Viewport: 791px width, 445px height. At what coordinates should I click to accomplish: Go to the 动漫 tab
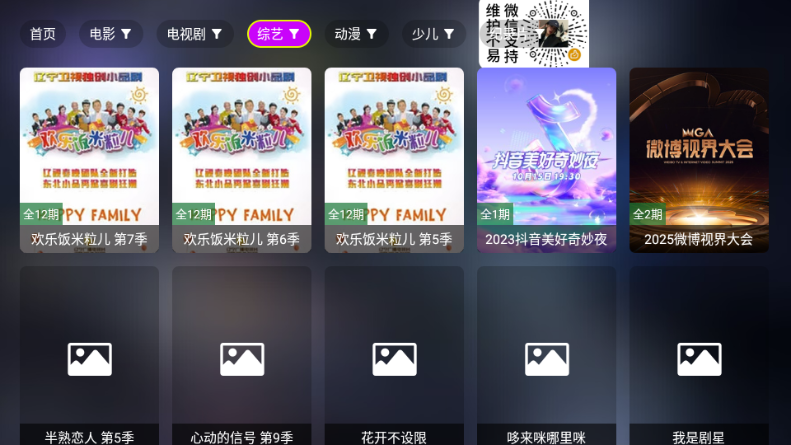click(356, 34)
